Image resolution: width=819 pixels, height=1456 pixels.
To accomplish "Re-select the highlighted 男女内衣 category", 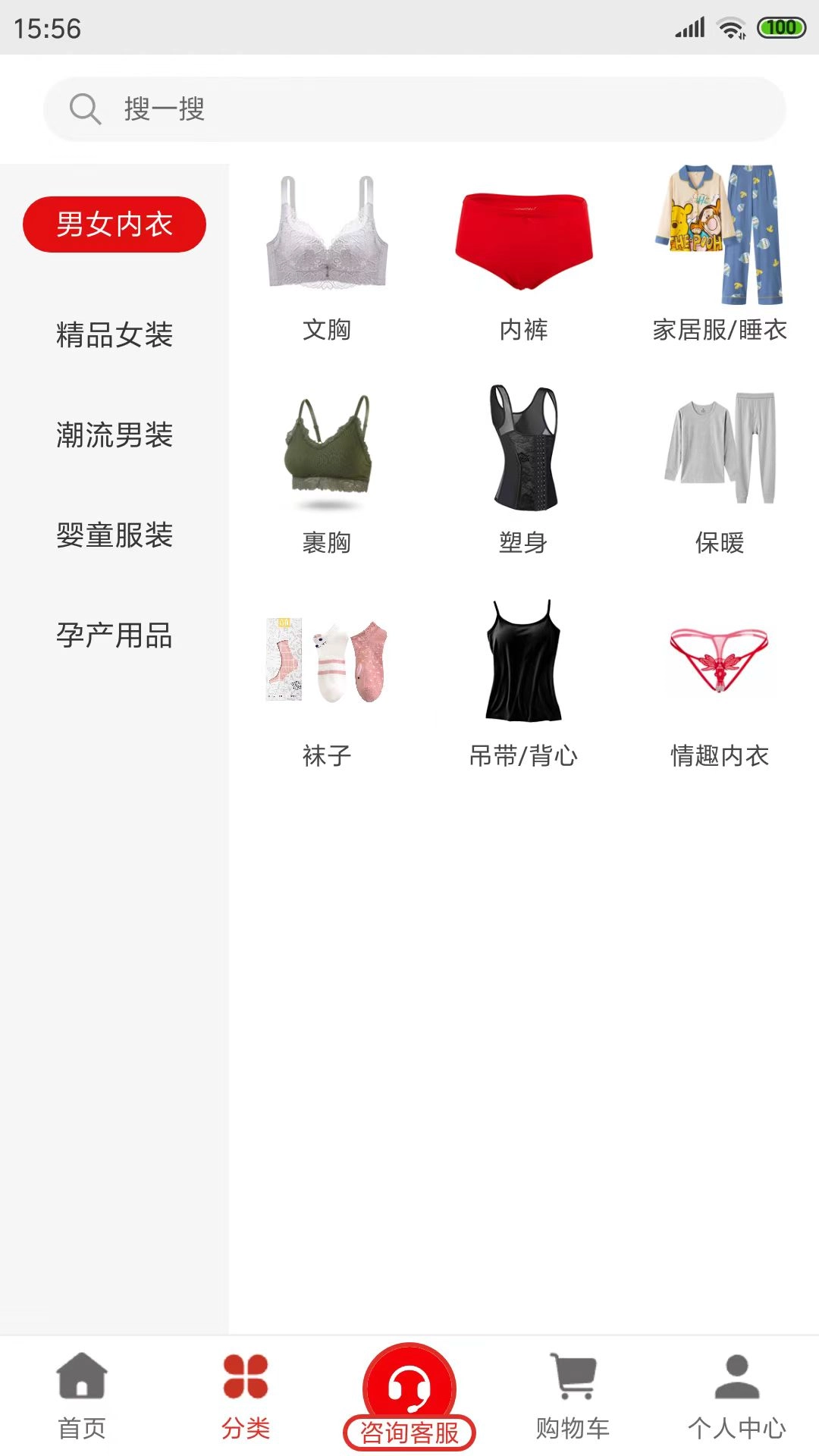I will [x=114, y=224].
